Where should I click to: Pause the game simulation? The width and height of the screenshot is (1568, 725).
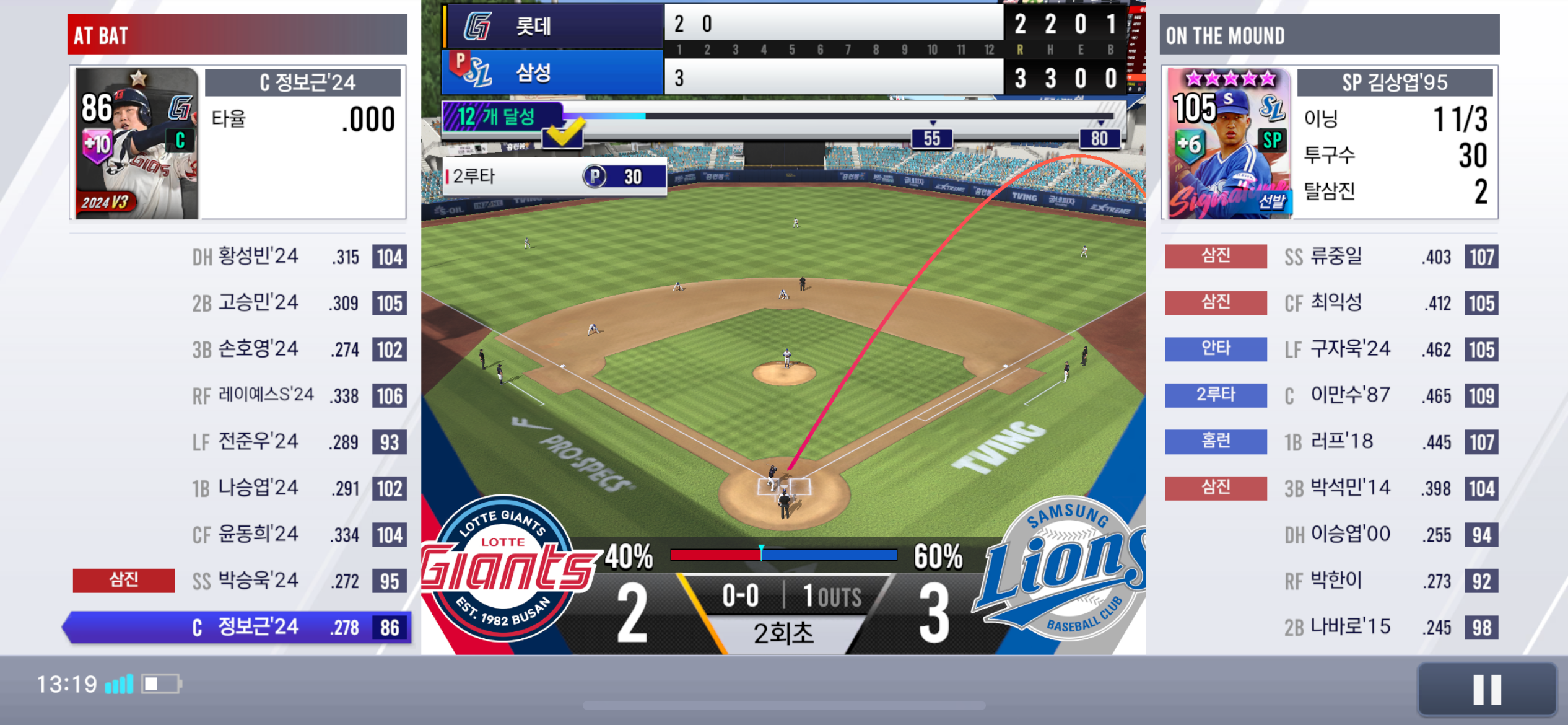[x=1487, y=690]
